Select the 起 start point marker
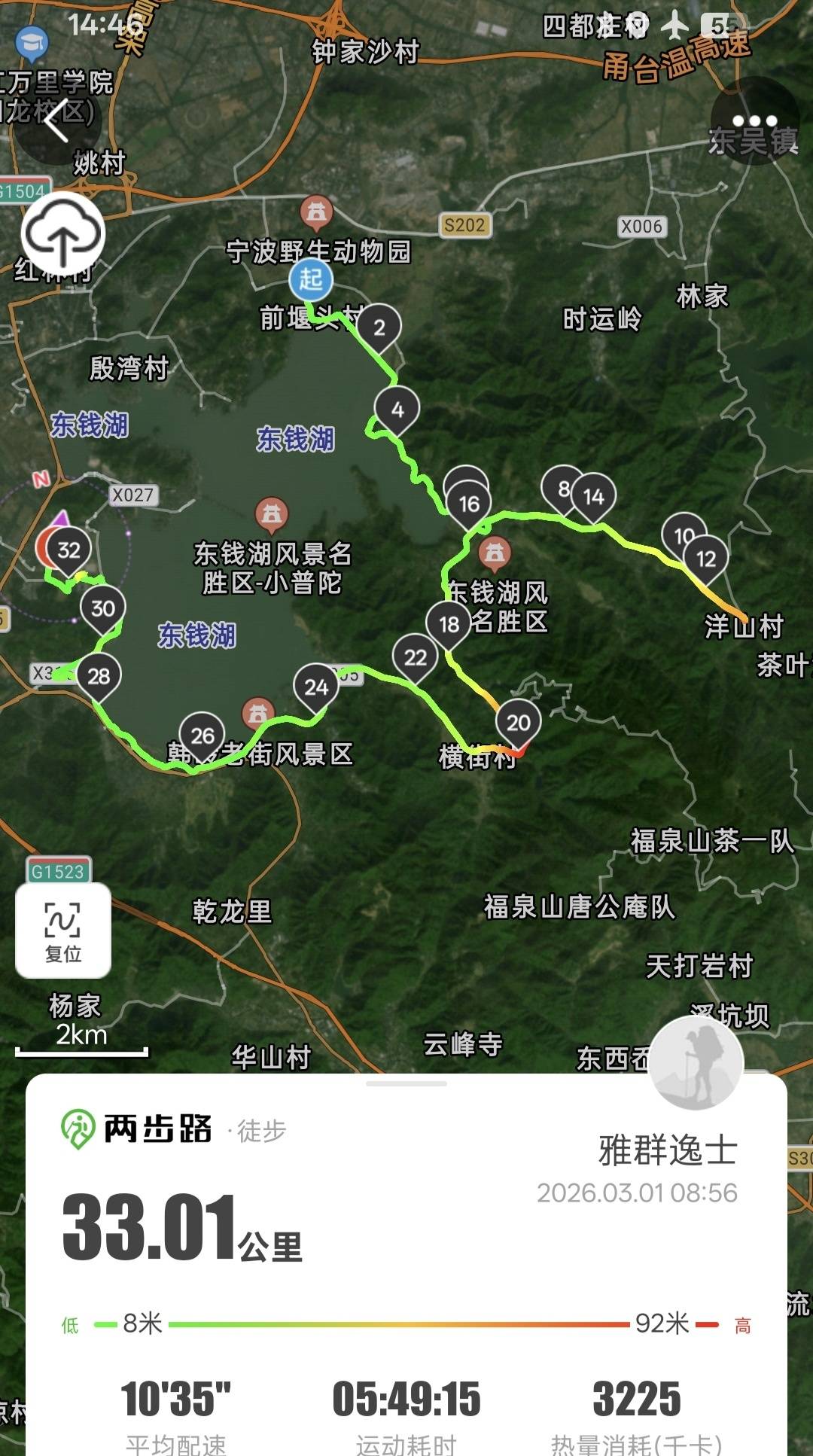Image resolution: width=813 pixels, height=1456 pixels. (311, 279)
